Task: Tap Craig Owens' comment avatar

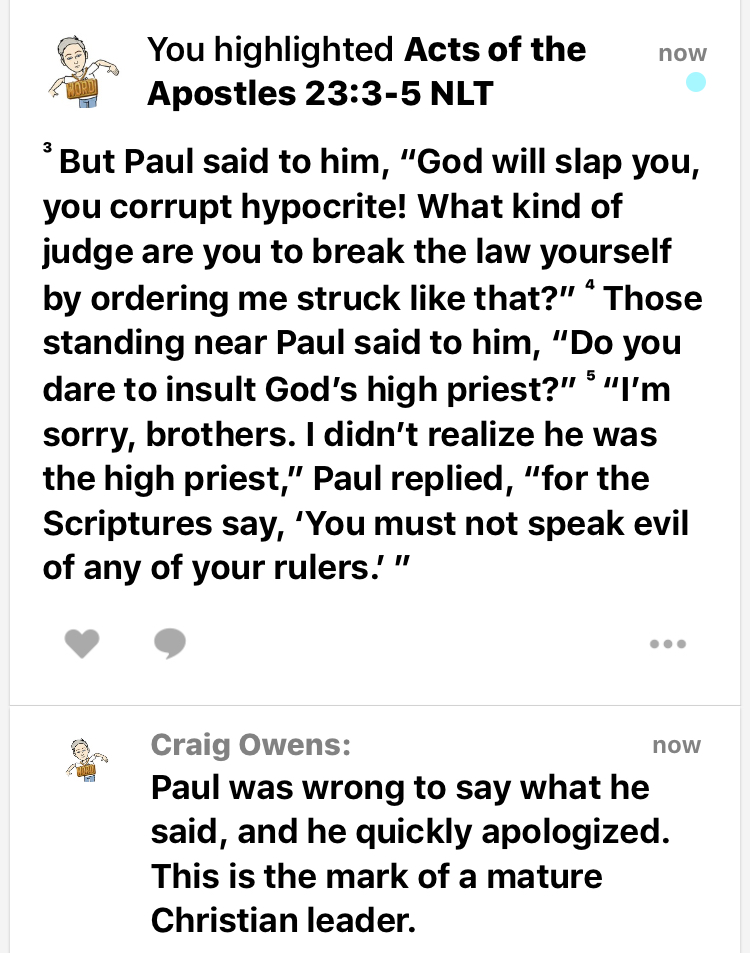Action: 85,759
